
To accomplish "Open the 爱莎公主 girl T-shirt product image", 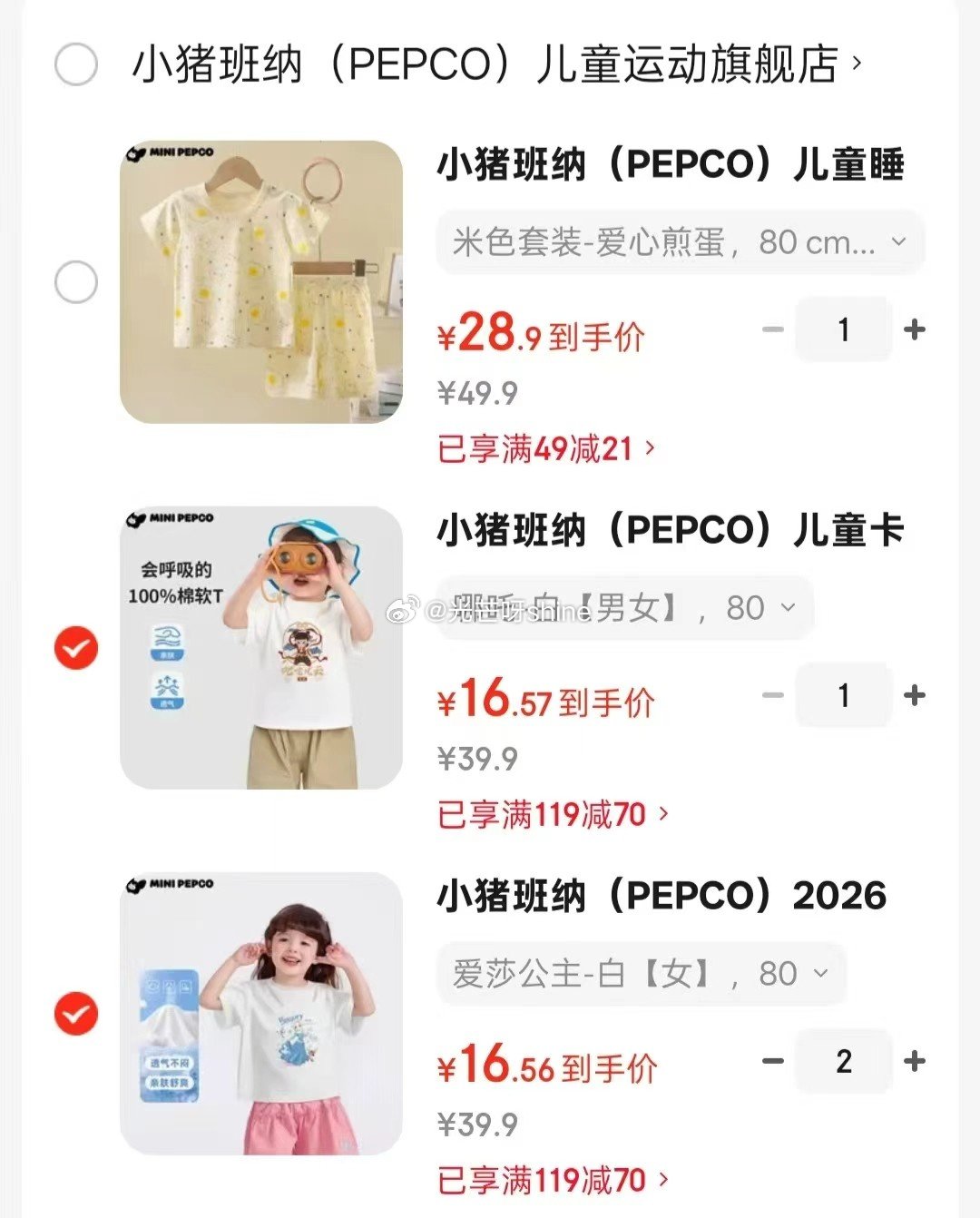I will (261, 1014).
